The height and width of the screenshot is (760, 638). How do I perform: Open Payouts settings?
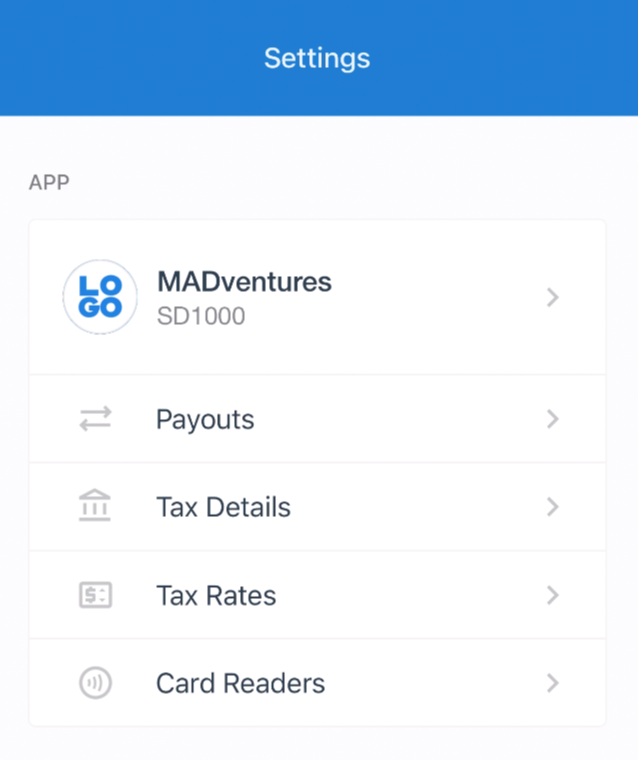(317, 419)
